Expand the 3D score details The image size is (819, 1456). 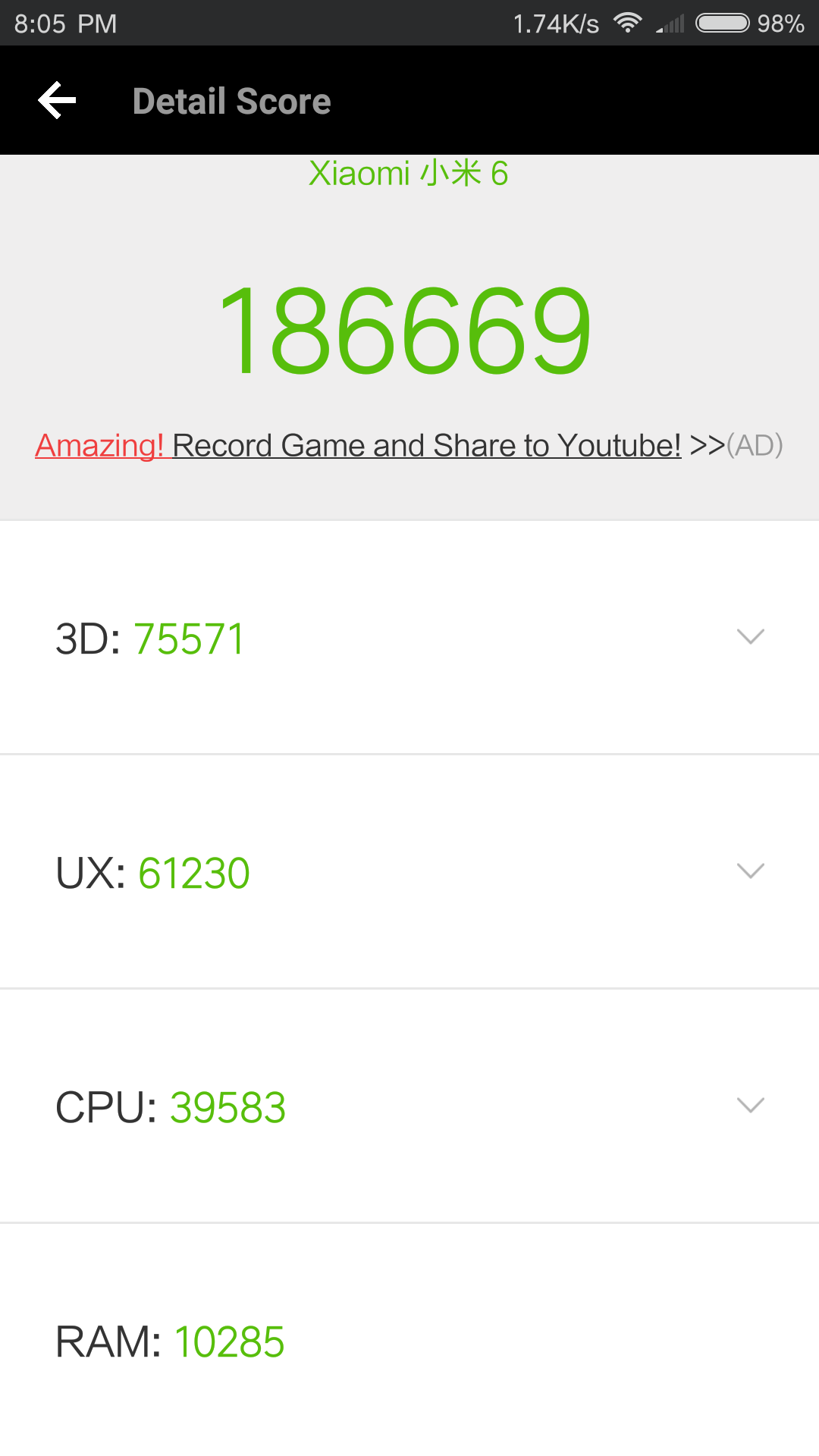[750, 637]
